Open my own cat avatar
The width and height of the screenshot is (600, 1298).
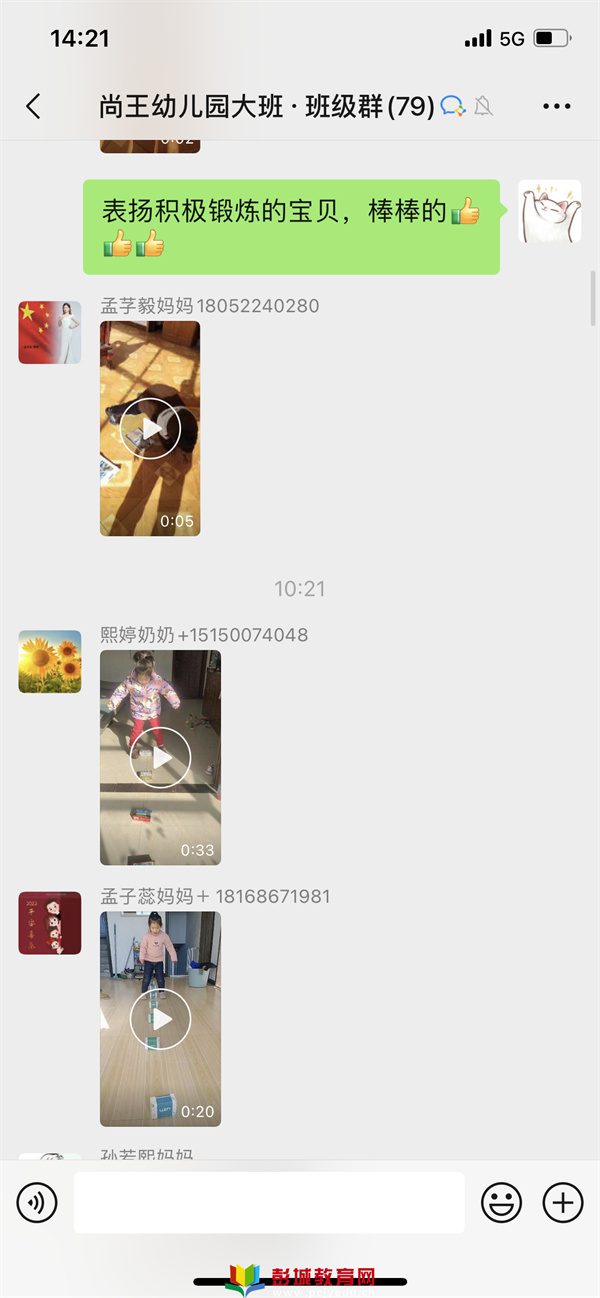click(x=549, y=211)
